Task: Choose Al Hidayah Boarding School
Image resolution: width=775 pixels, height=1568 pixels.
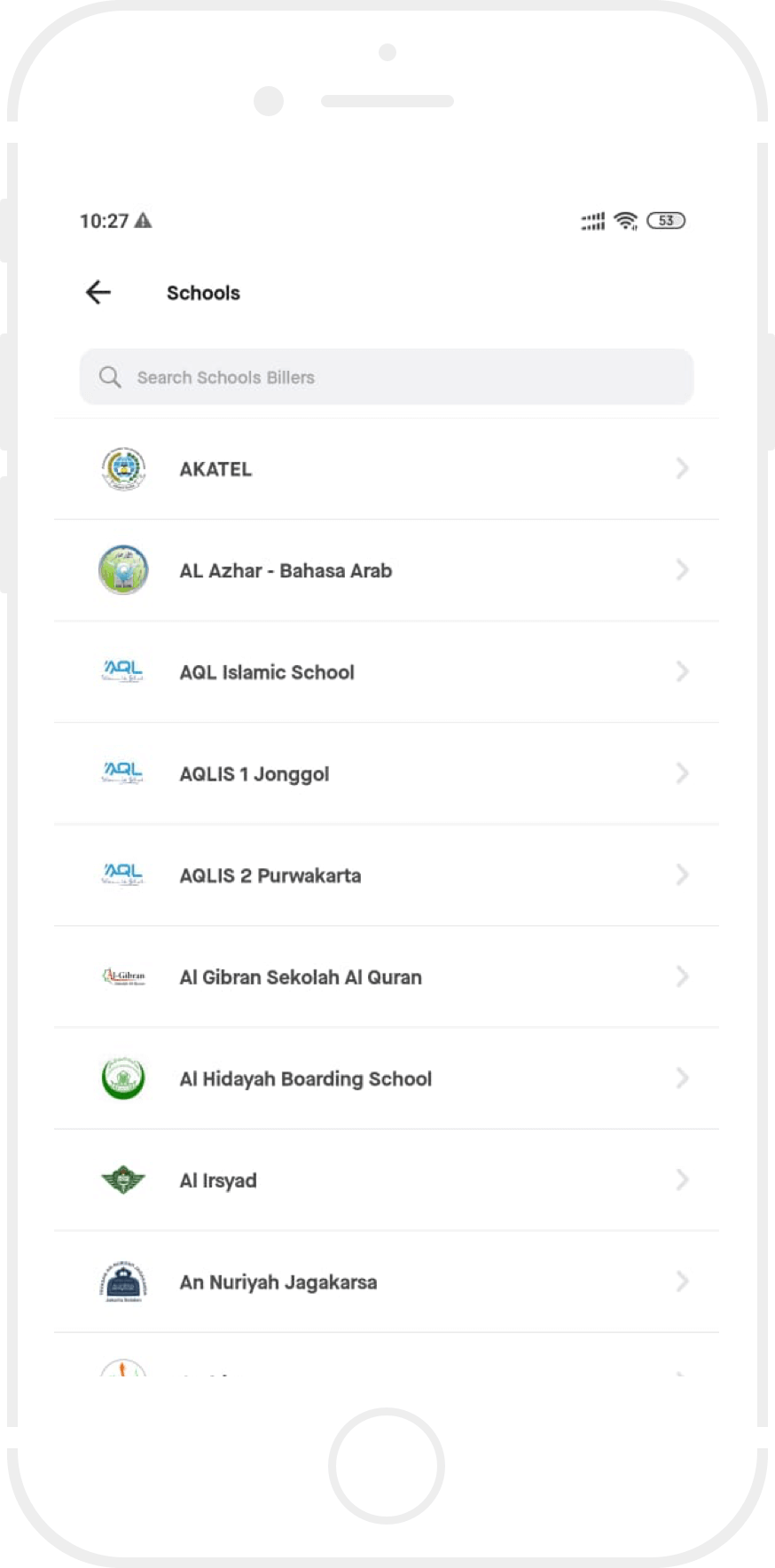Action: point(387,1079)
